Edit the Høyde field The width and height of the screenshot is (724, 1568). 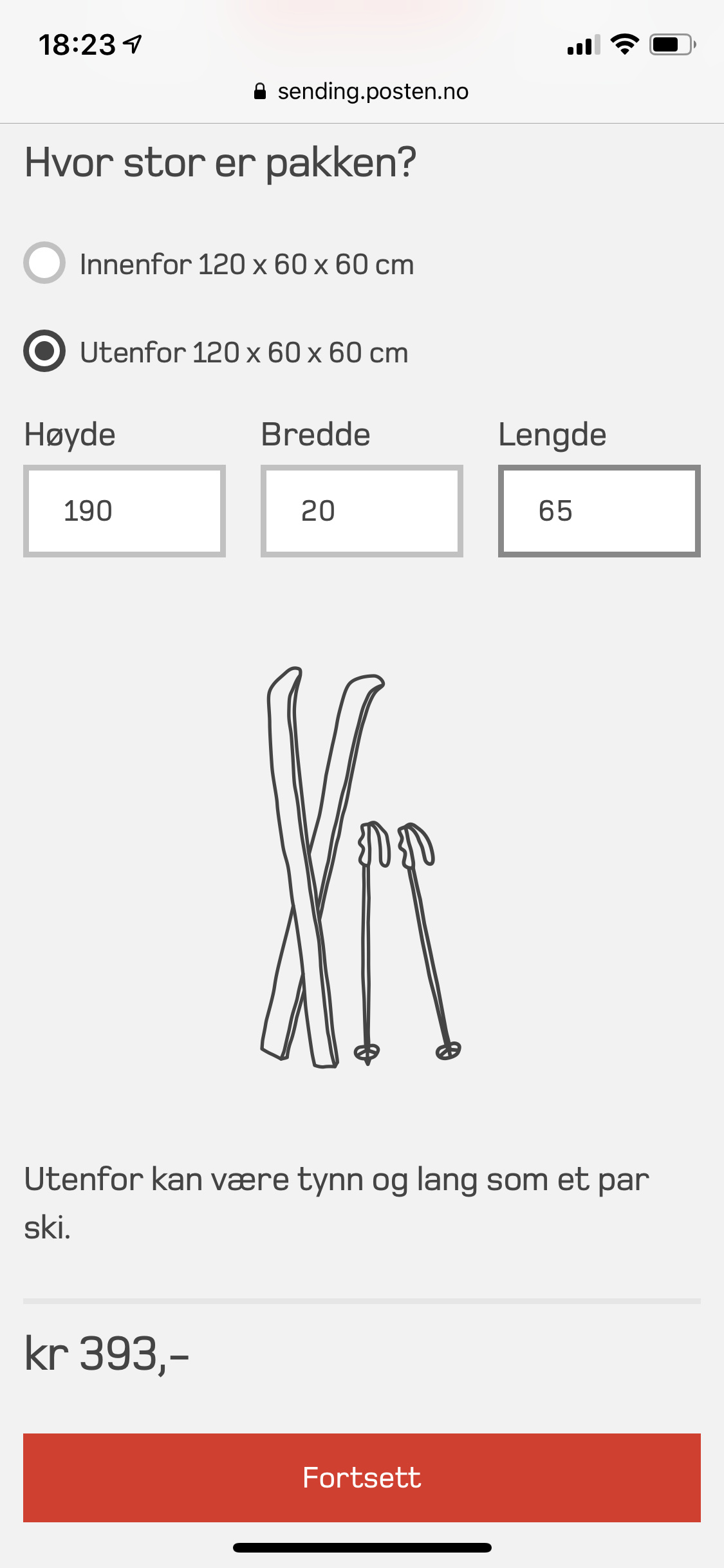point(124,511)
